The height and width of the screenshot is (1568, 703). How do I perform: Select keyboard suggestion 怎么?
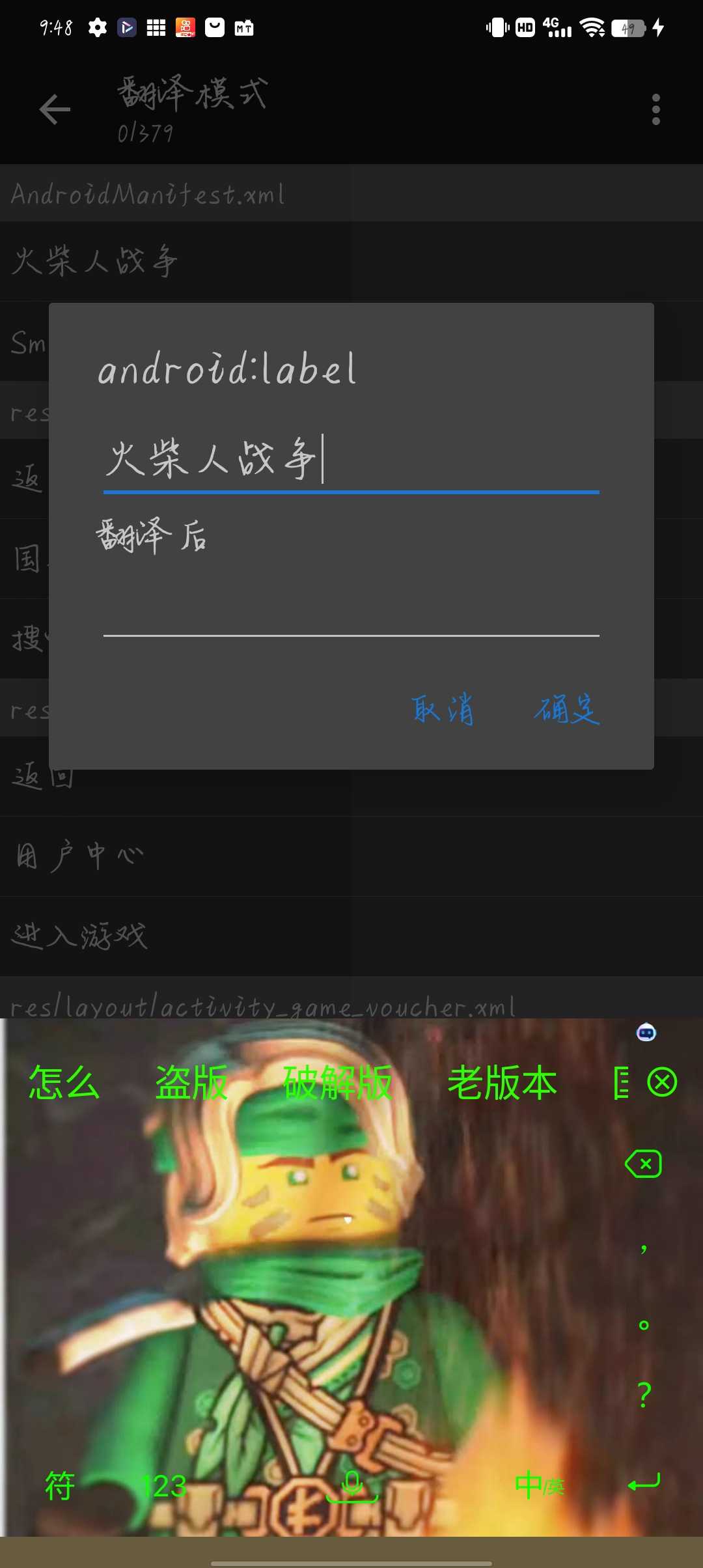pyautogui.click(x=64, y=1084)
